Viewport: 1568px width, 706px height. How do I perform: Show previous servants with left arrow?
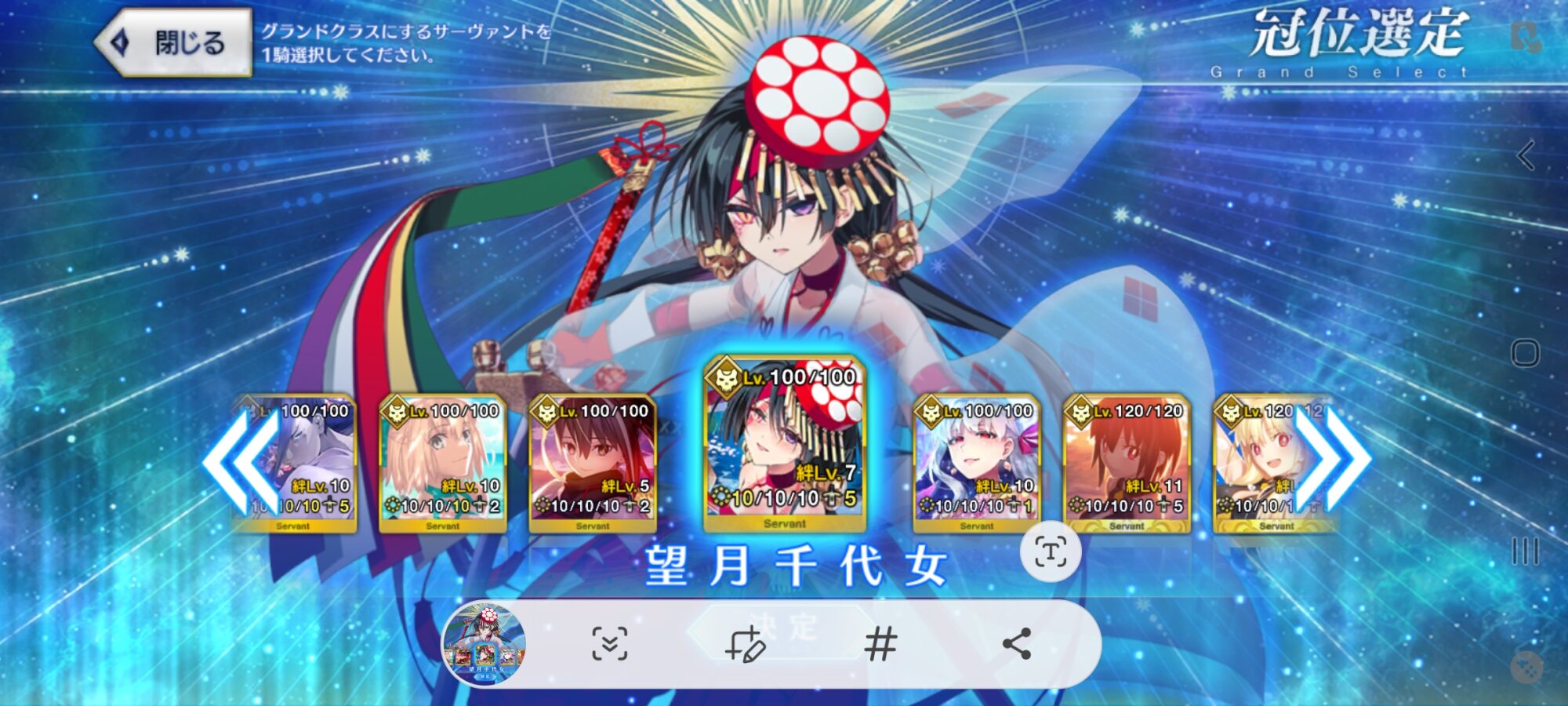(x=241, y=461)
